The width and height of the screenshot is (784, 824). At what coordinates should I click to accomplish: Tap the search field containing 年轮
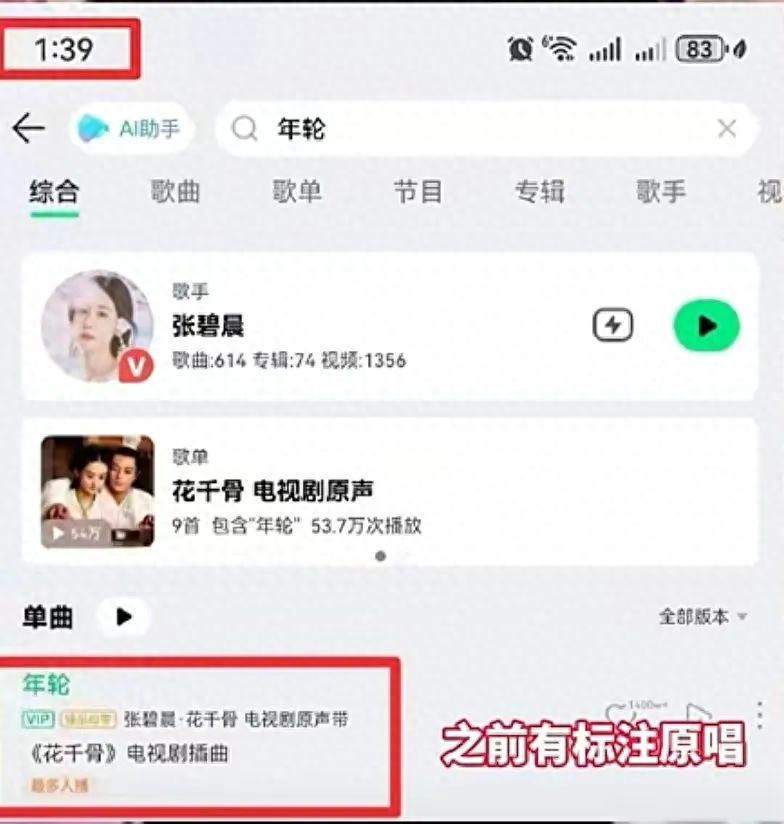click(470, 129)
